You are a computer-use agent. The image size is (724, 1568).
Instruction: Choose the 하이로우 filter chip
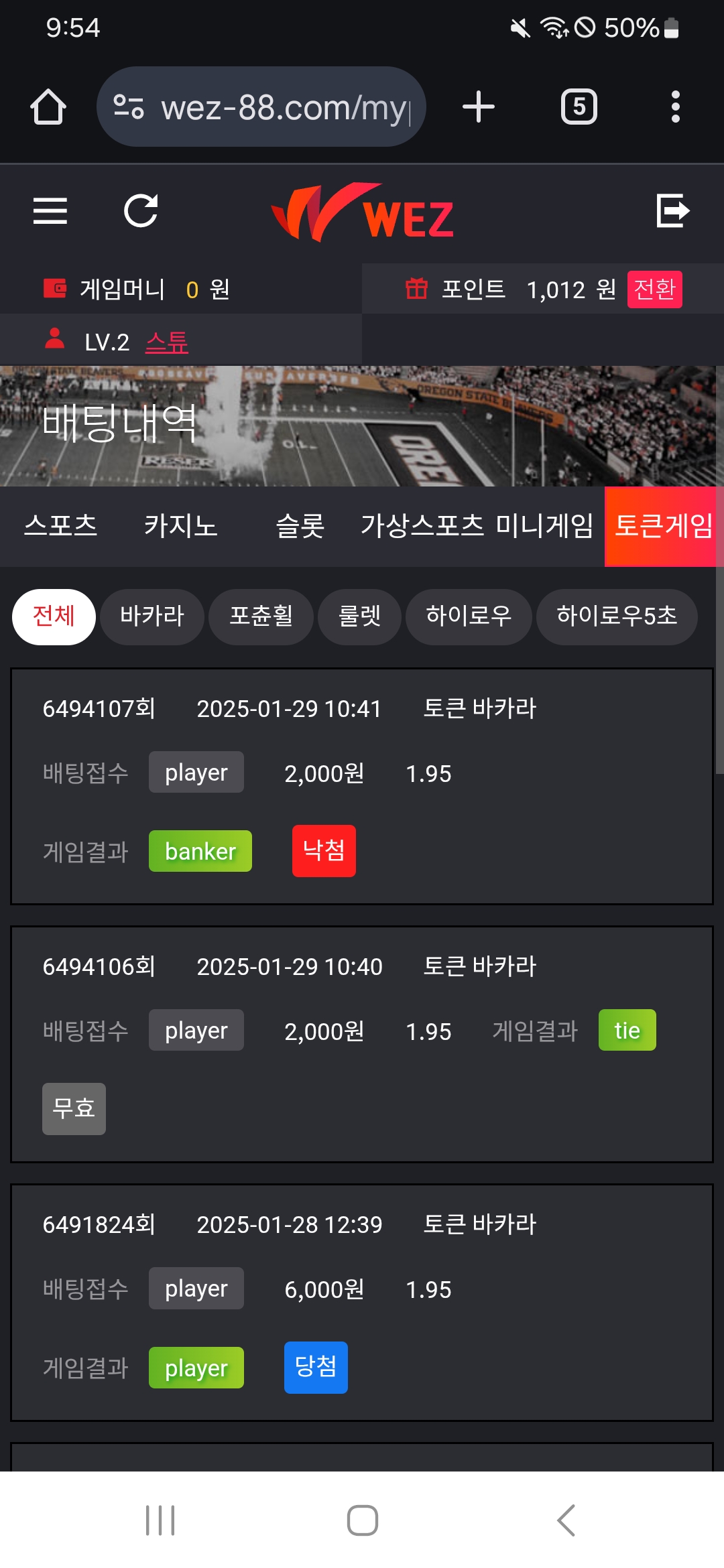click(x=469, y=616)
